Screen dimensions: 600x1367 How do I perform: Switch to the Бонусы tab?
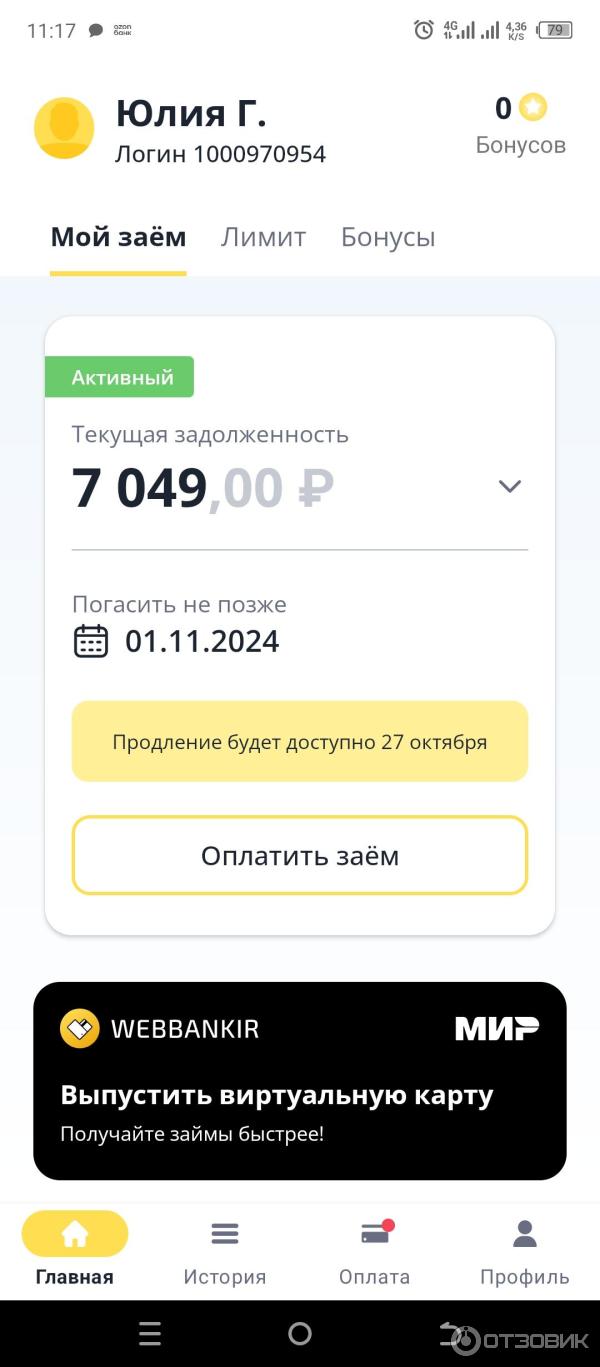[388, 237]
